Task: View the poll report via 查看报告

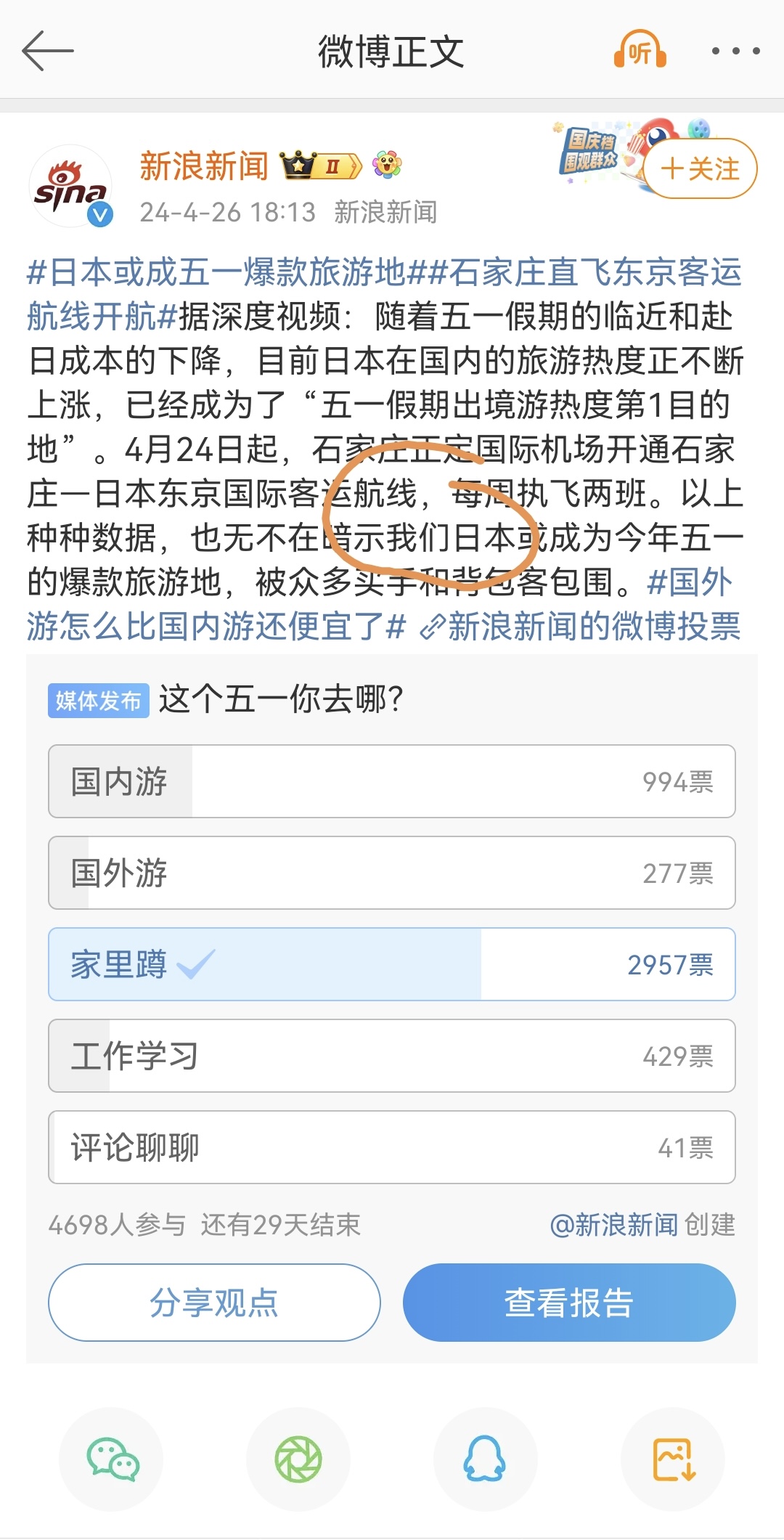Action: pyautogui.click(x=569, y=1303)
